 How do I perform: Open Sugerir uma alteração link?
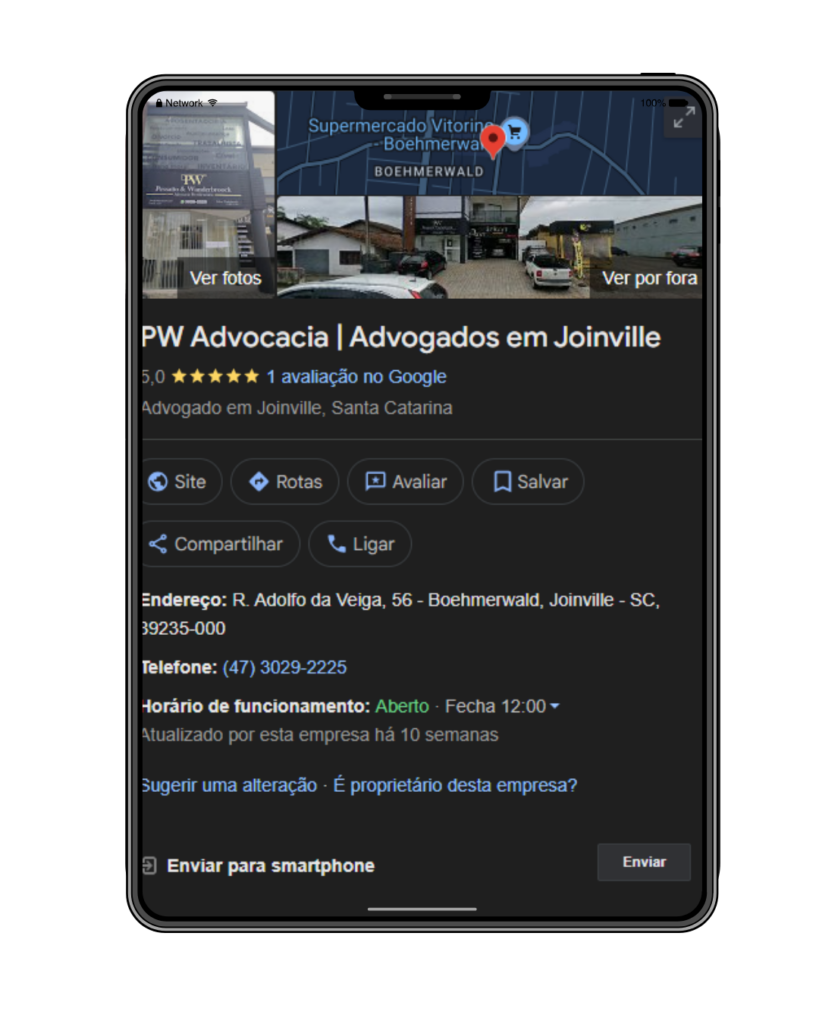click(228, 785)
